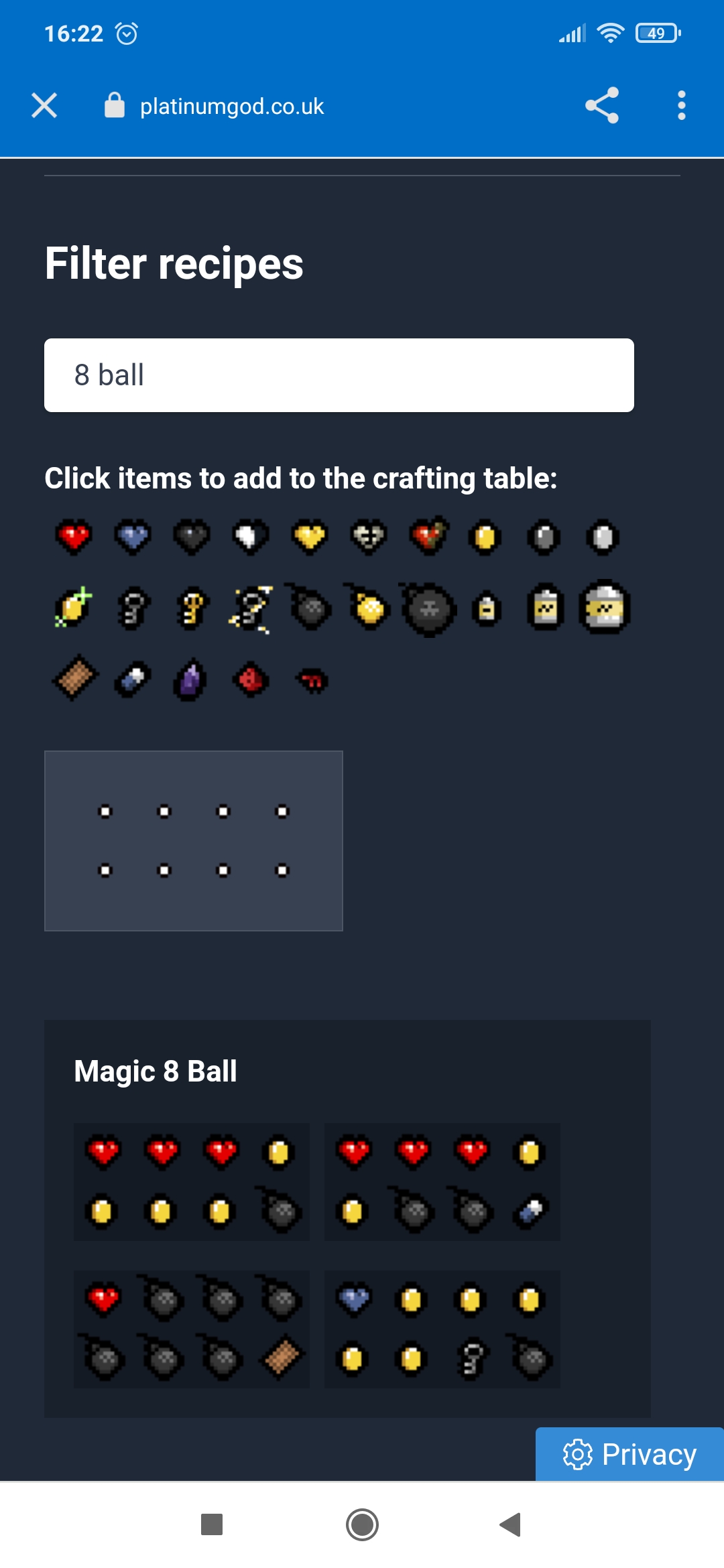Add a black heart to the crafting table
724x1568 pixels.
(x=192, y=537)
